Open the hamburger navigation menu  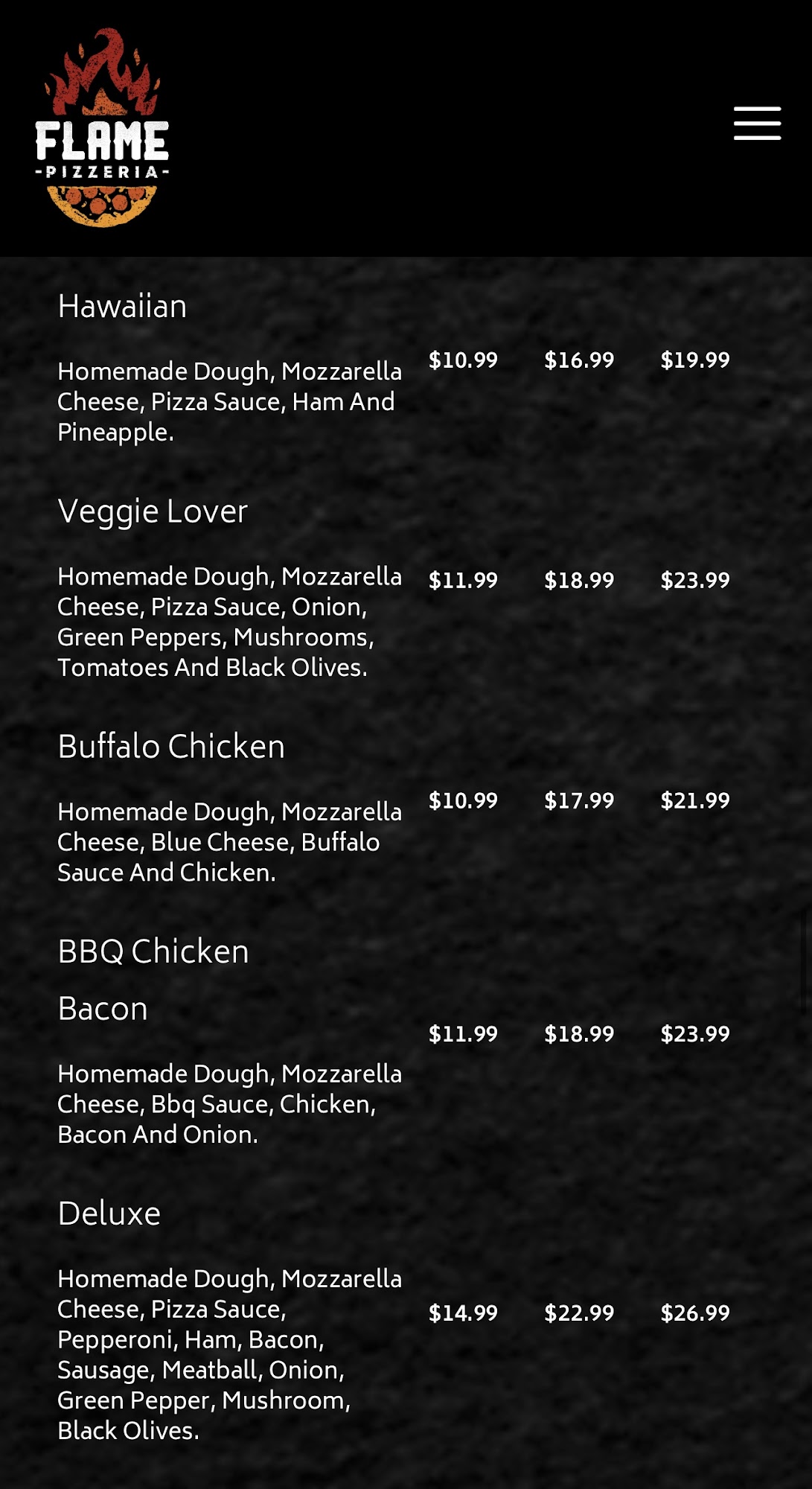(757, 124)
